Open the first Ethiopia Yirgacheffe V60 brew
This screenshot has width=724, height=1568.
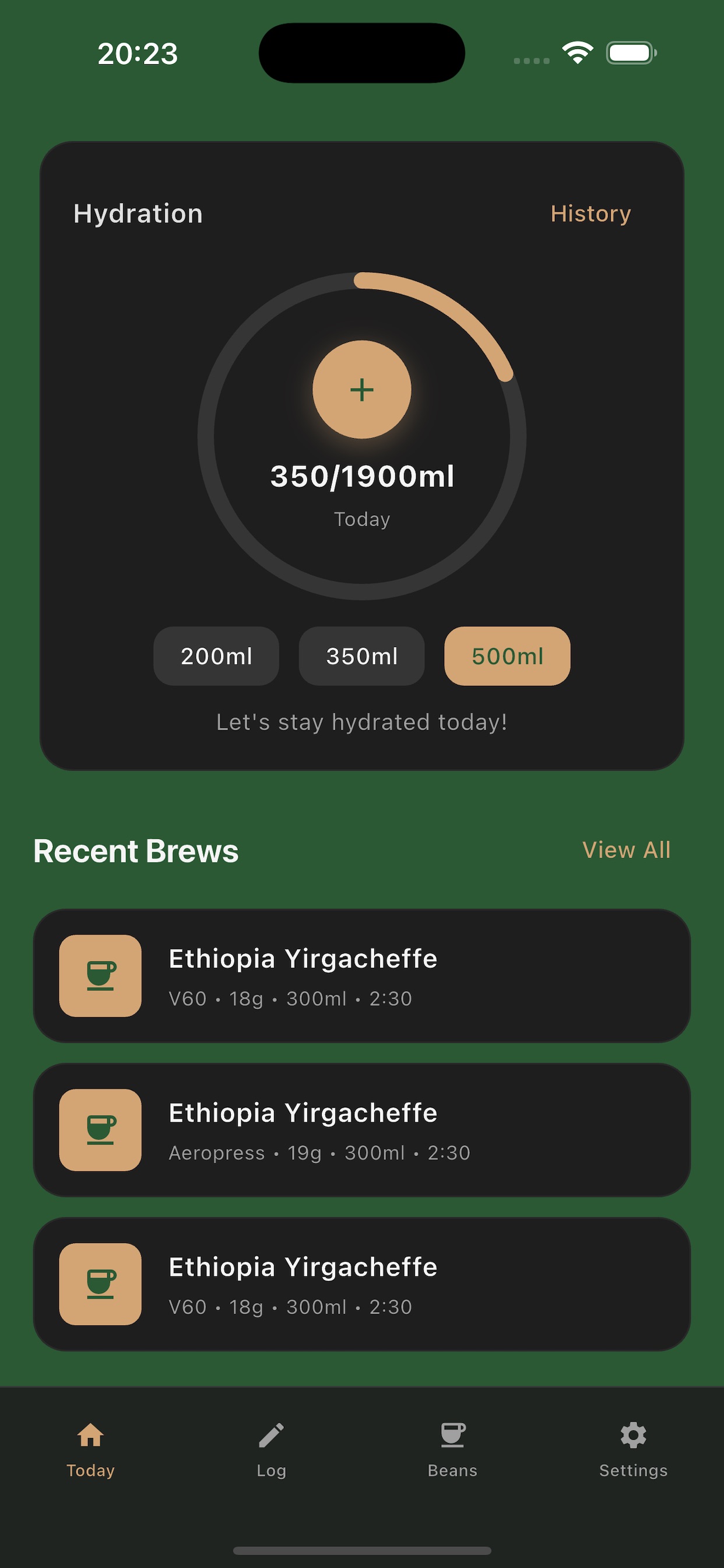361,975
